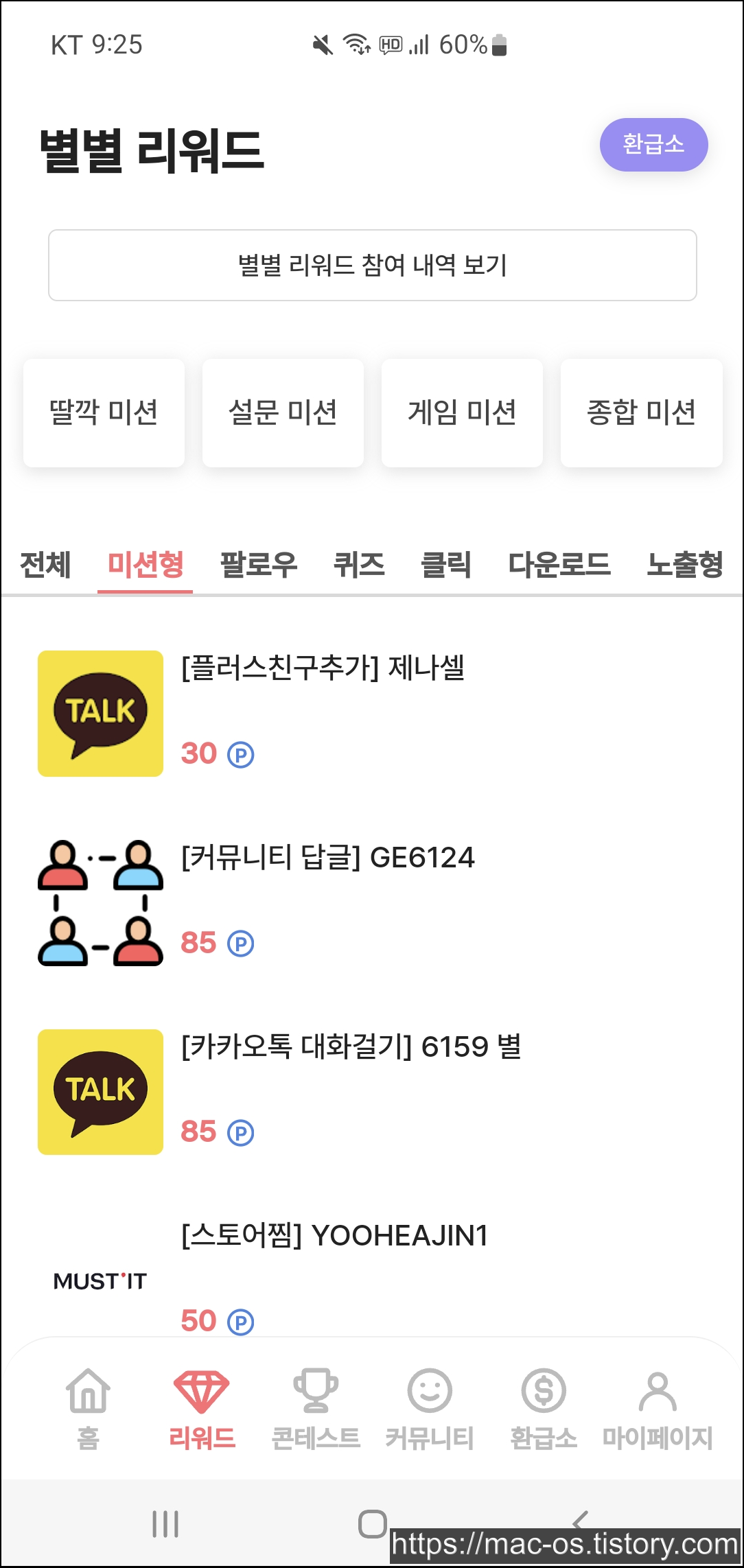Switch to the 노출형 tab
The image size is (744, 1568).
[x=685, y=565]
